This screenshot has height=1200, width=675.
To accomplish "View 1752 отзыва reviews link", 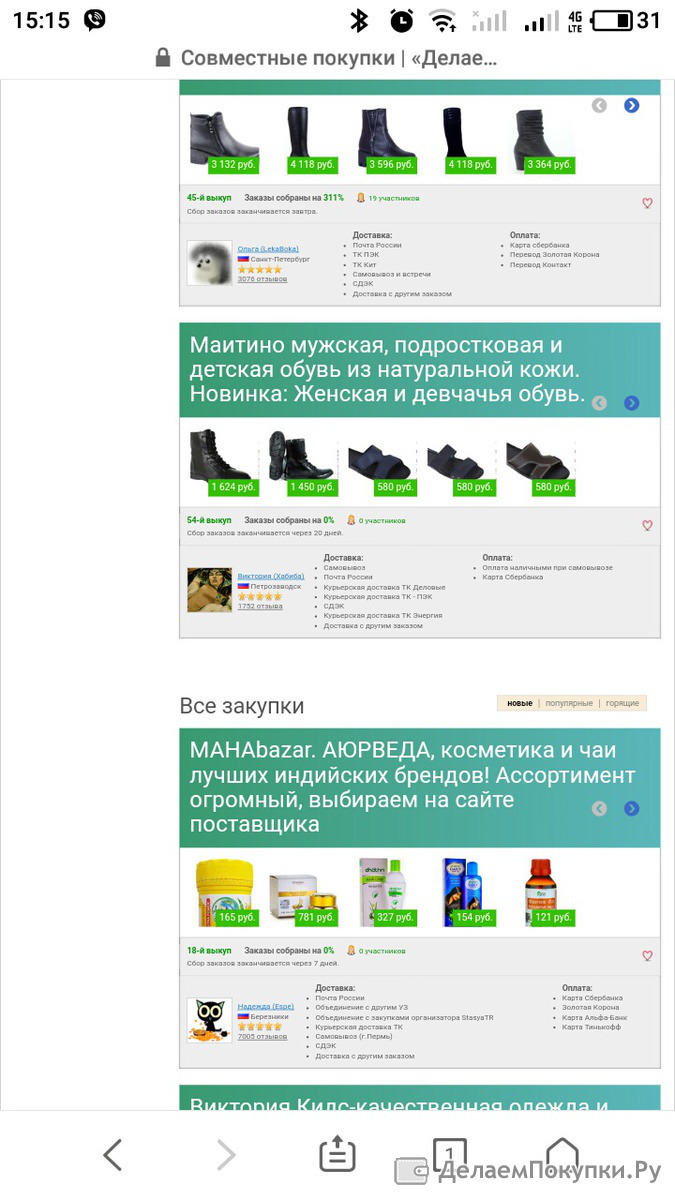I will point(260,606).
